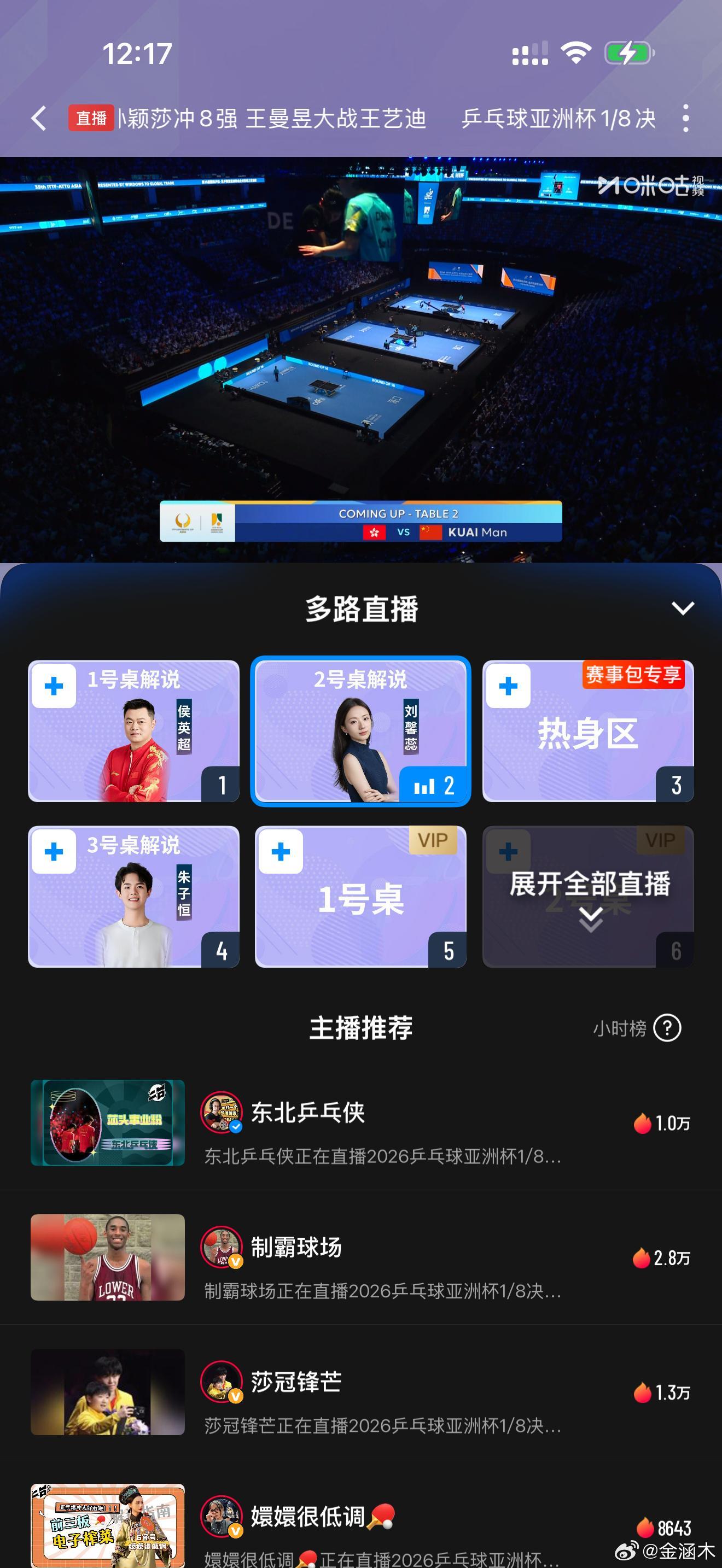This screenshot has width=722, height=1568.
Task: Tap the VIP badge on the 1号桌 card
Action: [434, 840]
